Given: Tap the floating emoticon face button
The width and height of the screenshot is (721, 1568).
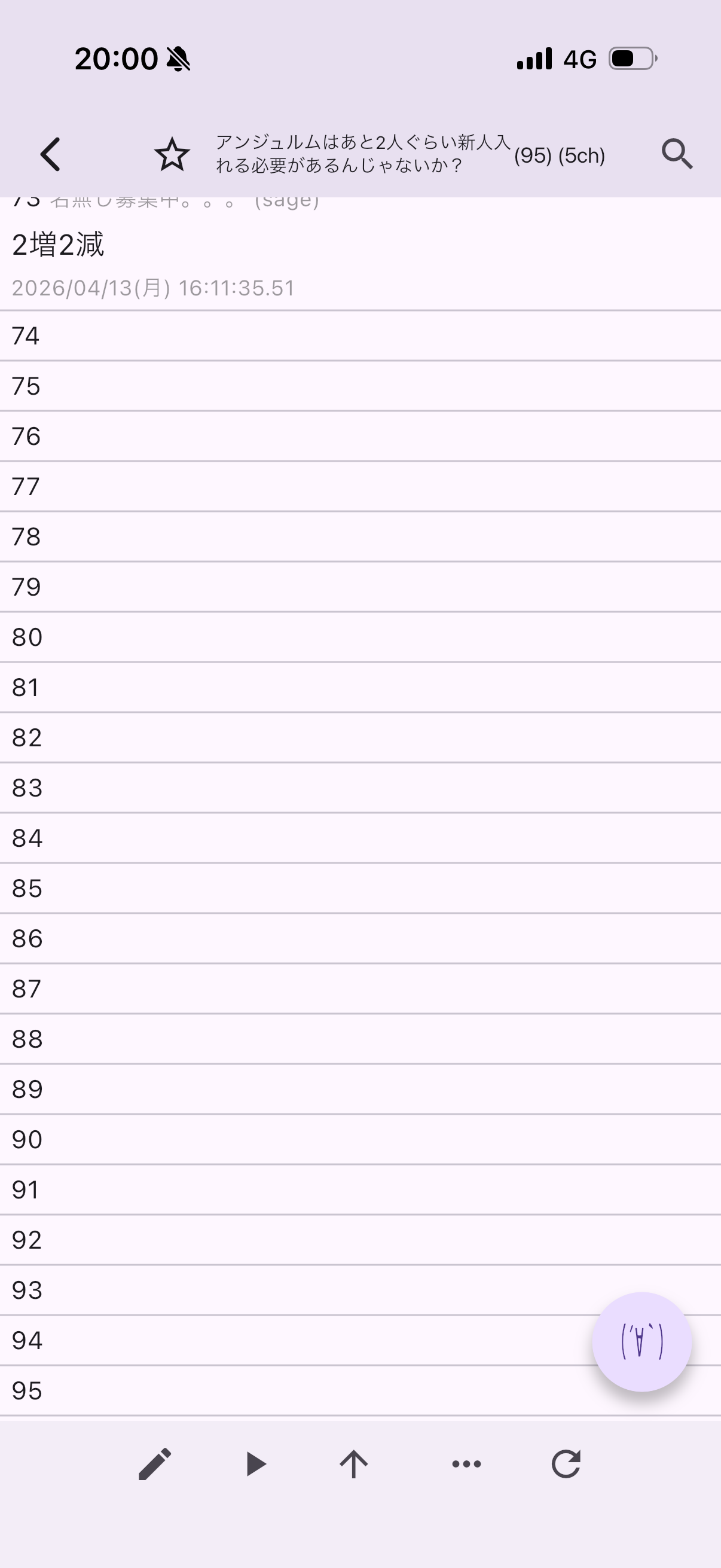Looking at the screenshot, I should tap(641, 1342).
